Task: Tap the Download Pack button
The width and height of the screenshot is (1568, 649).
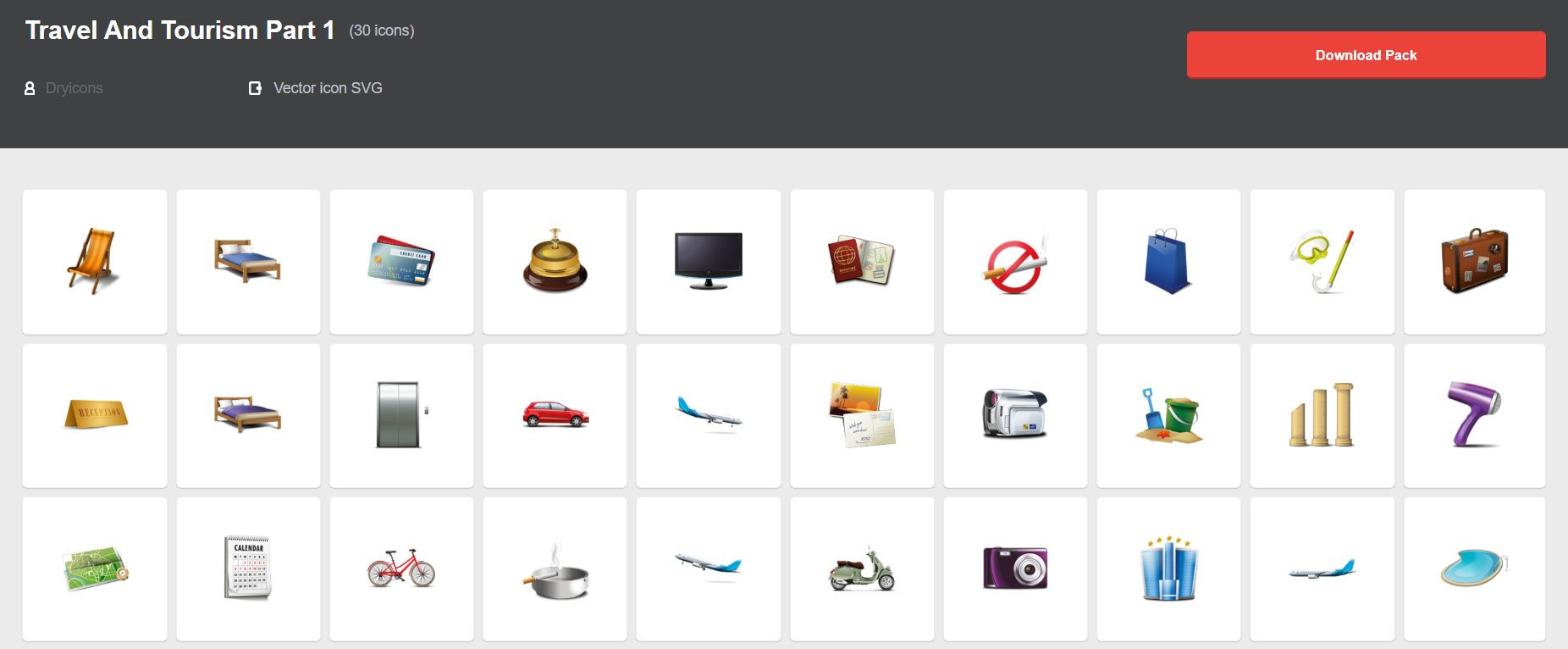Action: click(x=1366, y=55)
